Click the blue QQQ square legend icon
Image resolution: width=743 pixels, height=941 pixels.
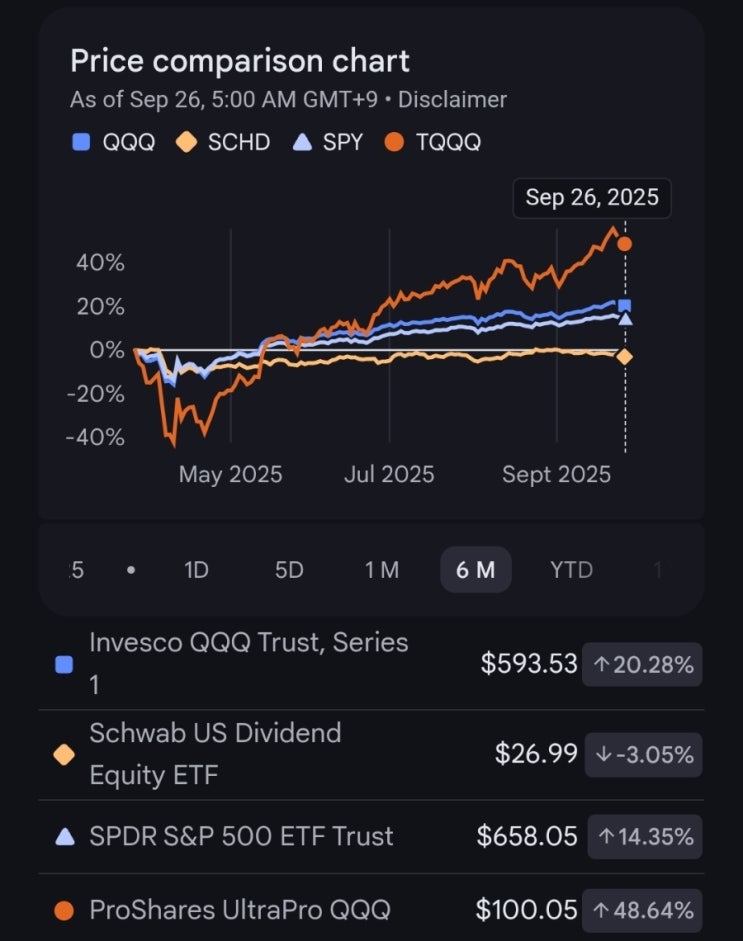tap(81, 142)
